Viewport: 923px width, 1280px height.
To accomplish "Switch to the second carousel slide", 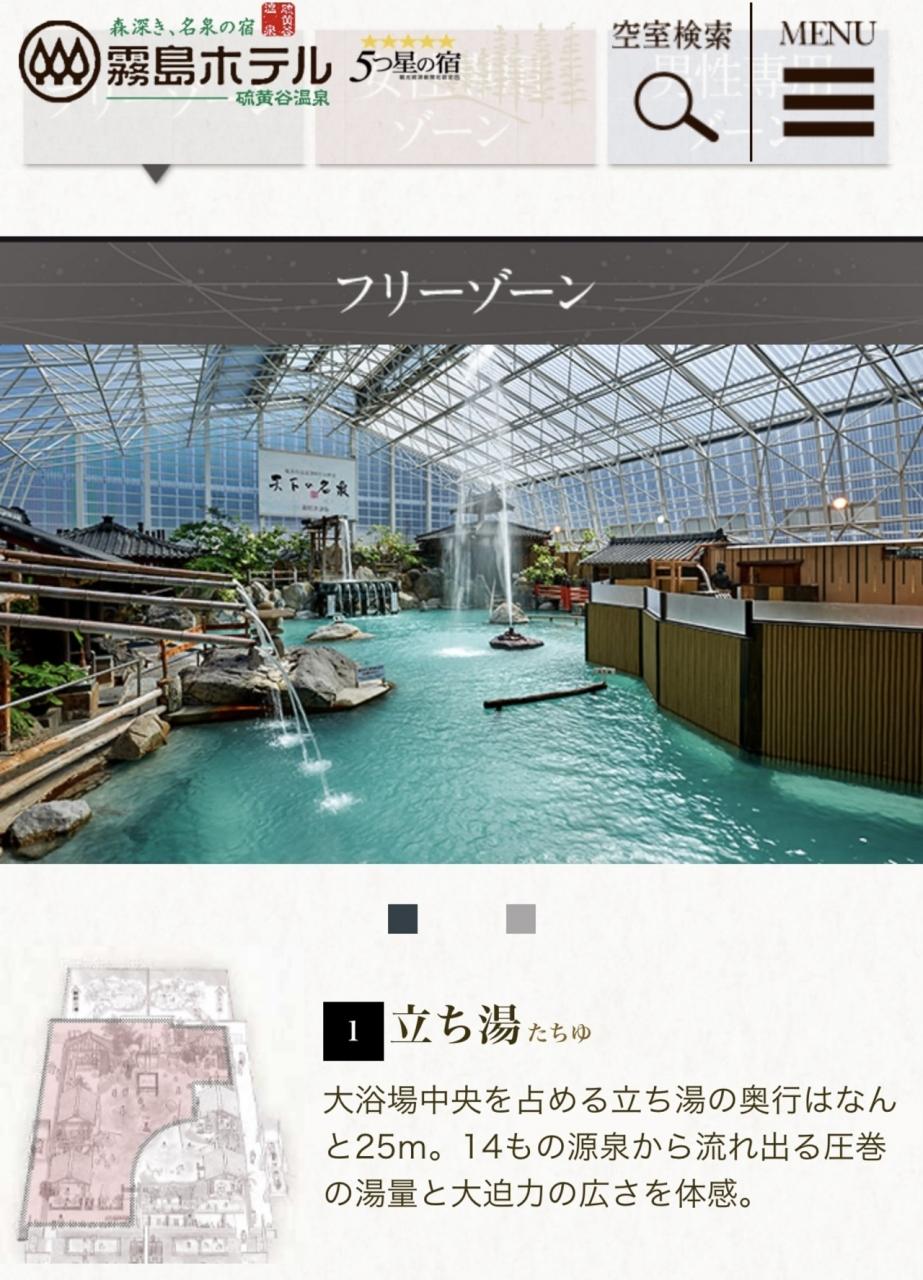I will point(520,918).
